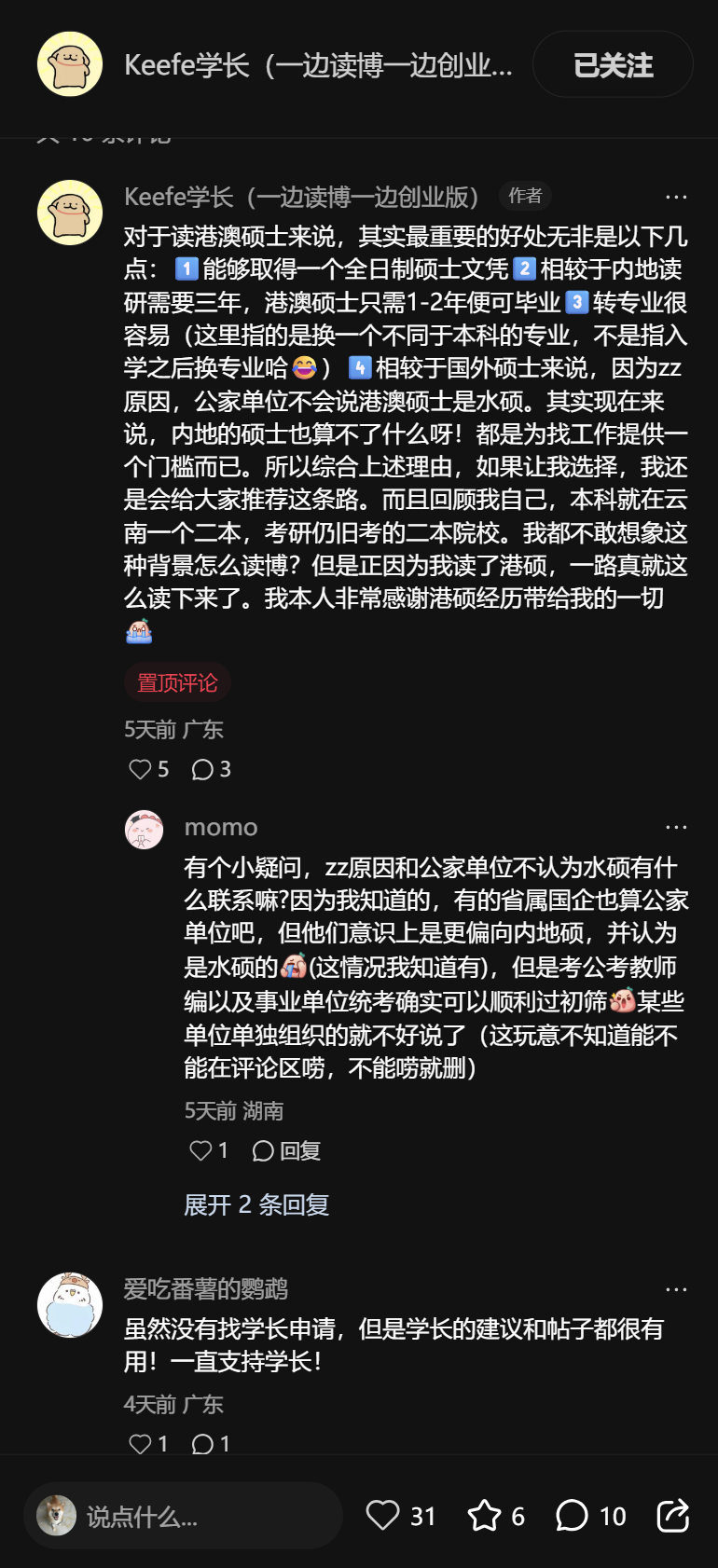
Task: Open momo's profile avatar
Action: coord(145,829)
